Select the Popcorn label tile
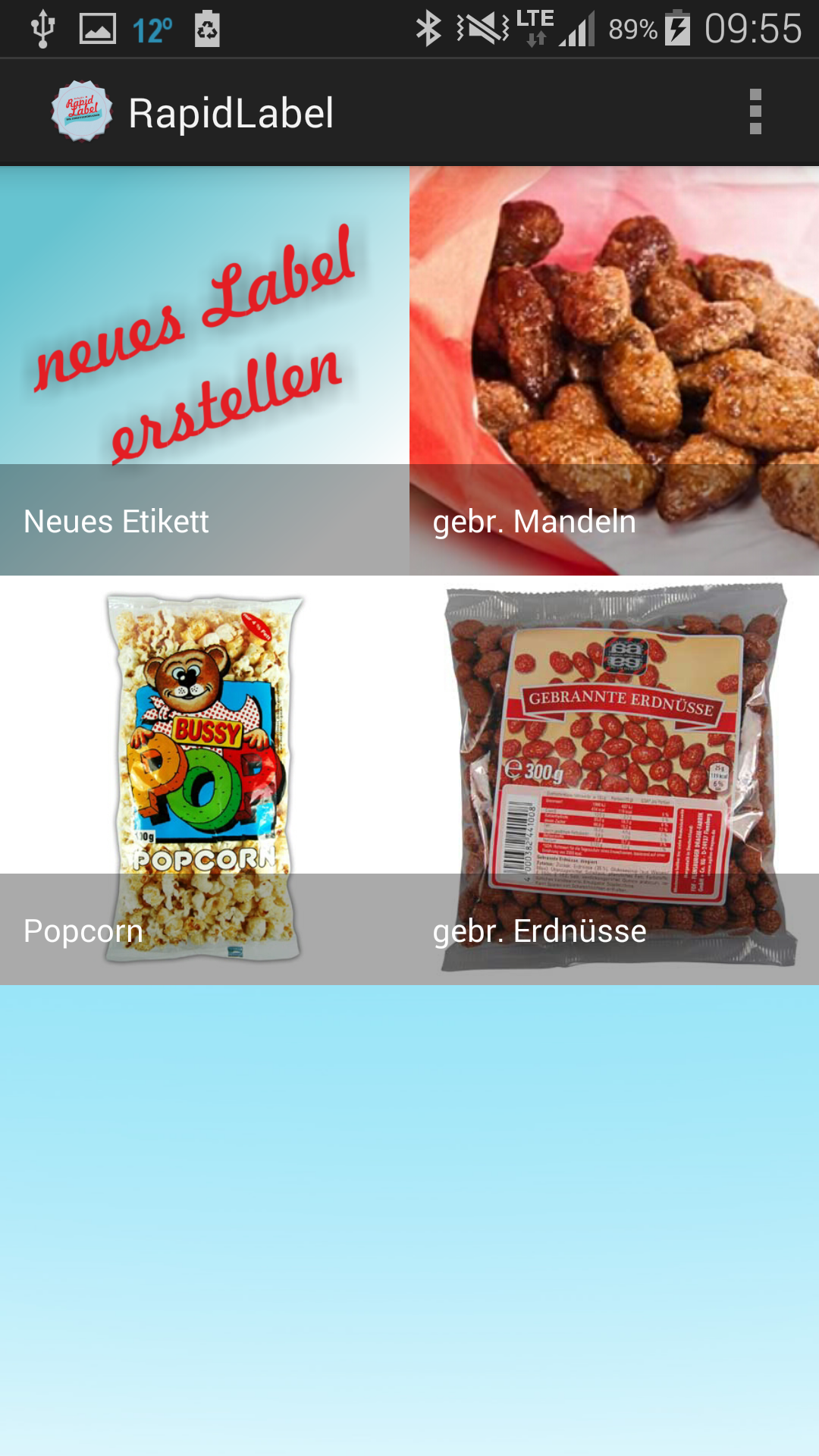The height and width of the screenshot is (1456, 819). point(205,780)
